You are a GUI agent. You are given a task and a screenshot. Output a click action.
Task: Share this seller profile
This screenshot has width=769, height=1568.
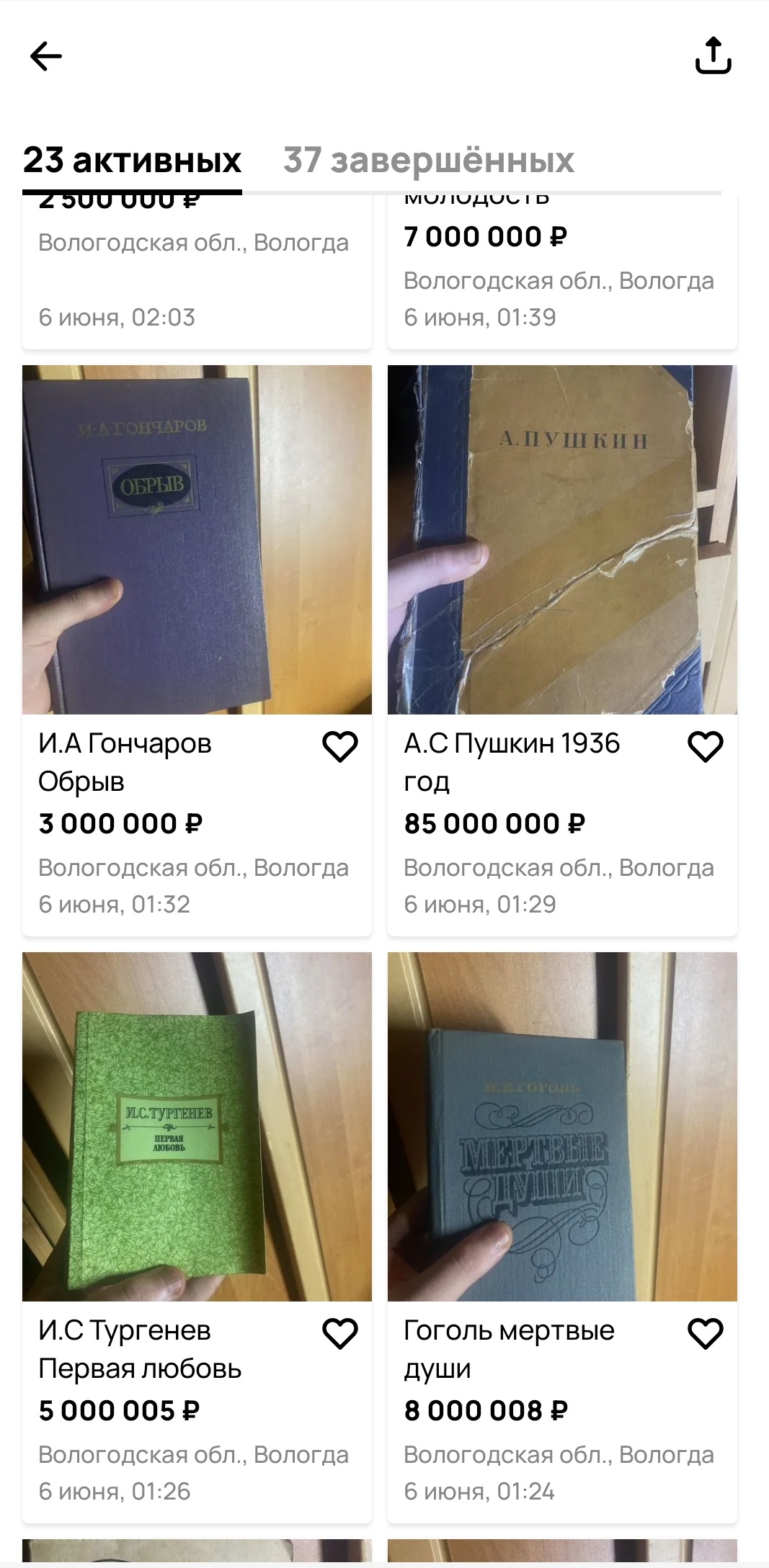[x=713, y=56]
